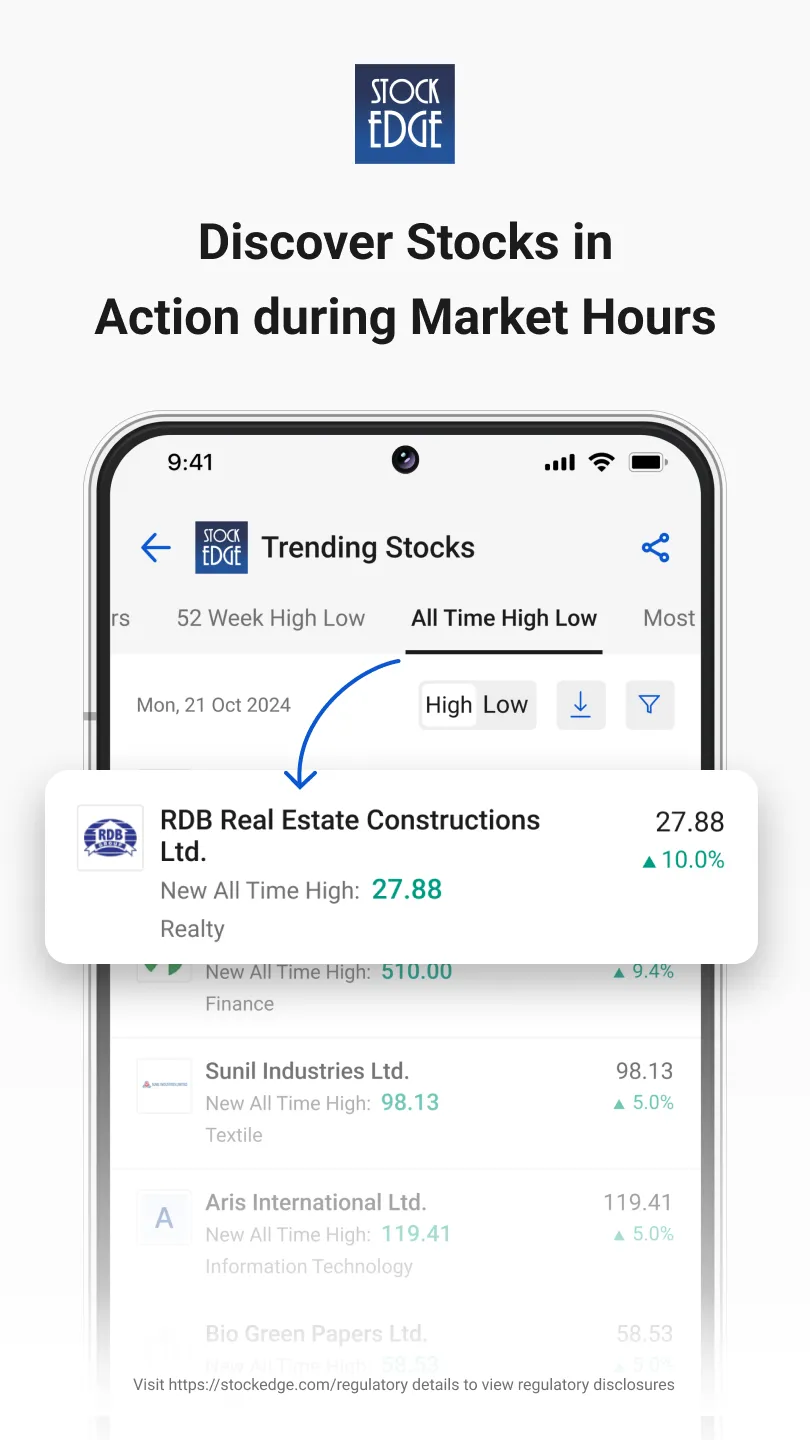810x1440 pixels.
Task: Tap the Aris International Ltd. avatar icon
Action: tap(164, 1217)
